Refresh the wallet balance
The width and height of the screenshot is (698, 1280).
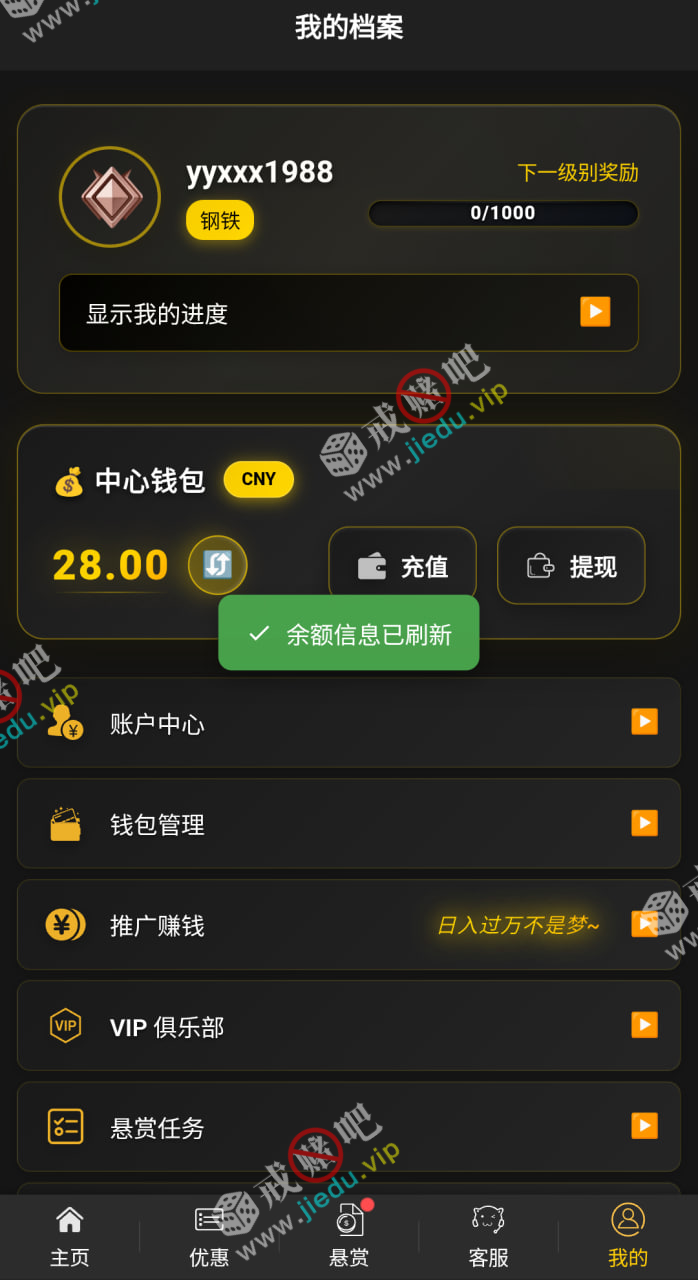click(x=217, y=565)
